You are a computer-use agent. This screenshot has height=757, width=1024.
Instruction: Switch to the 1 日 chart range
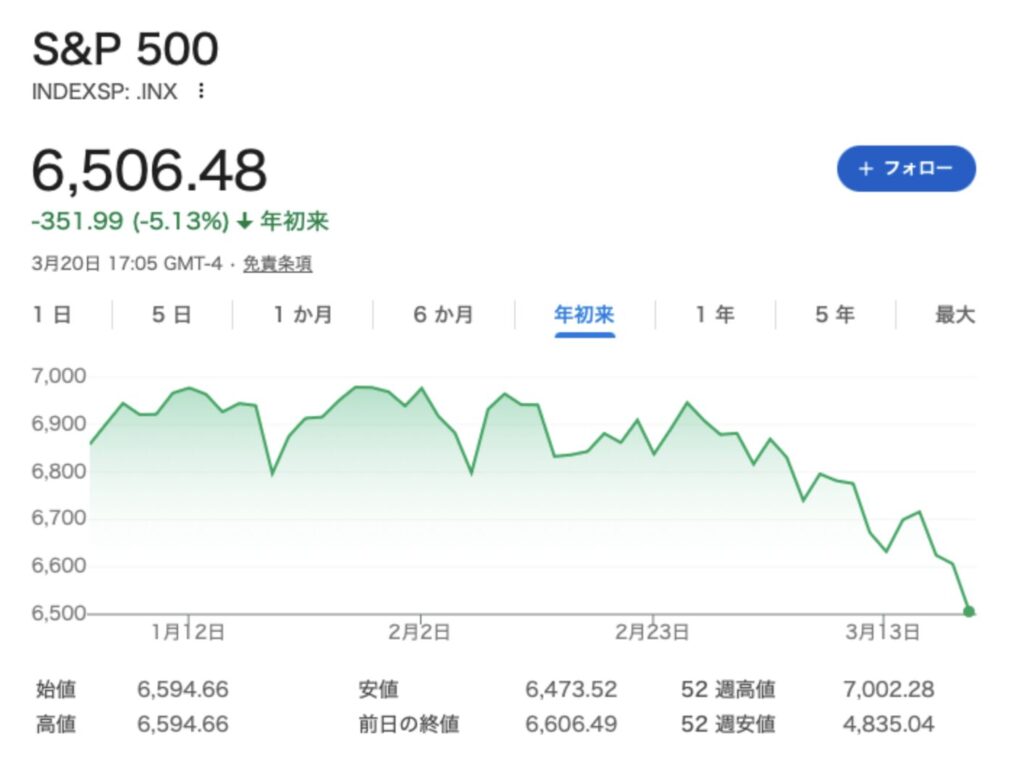(52, 315)
